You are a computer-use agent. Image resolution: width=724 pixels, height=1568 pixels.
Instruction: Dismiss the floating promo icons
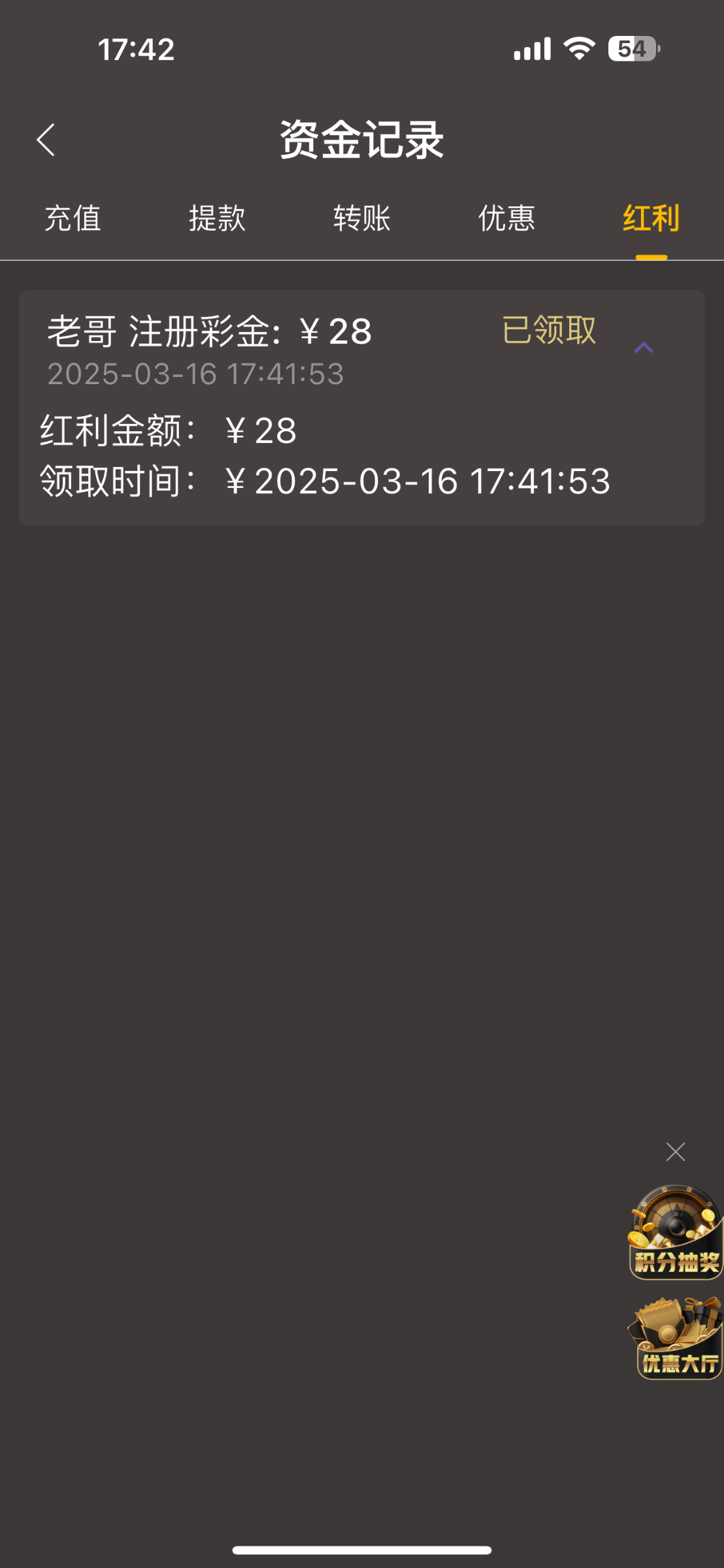[x=675, y=1151]
